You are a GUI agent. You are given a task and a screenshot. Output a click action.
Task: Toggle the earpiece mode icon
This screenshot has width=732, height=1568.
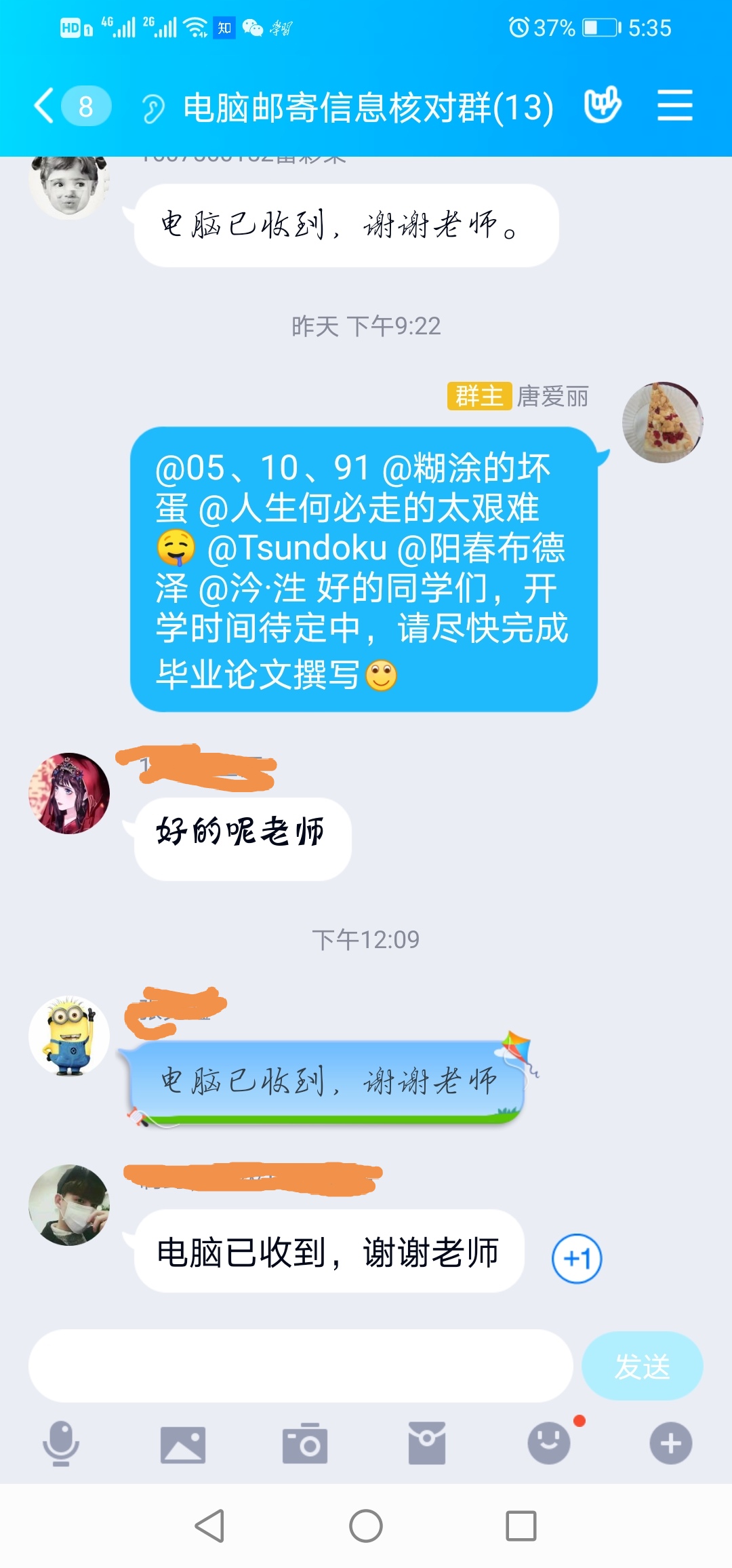[x=153, y=108]
